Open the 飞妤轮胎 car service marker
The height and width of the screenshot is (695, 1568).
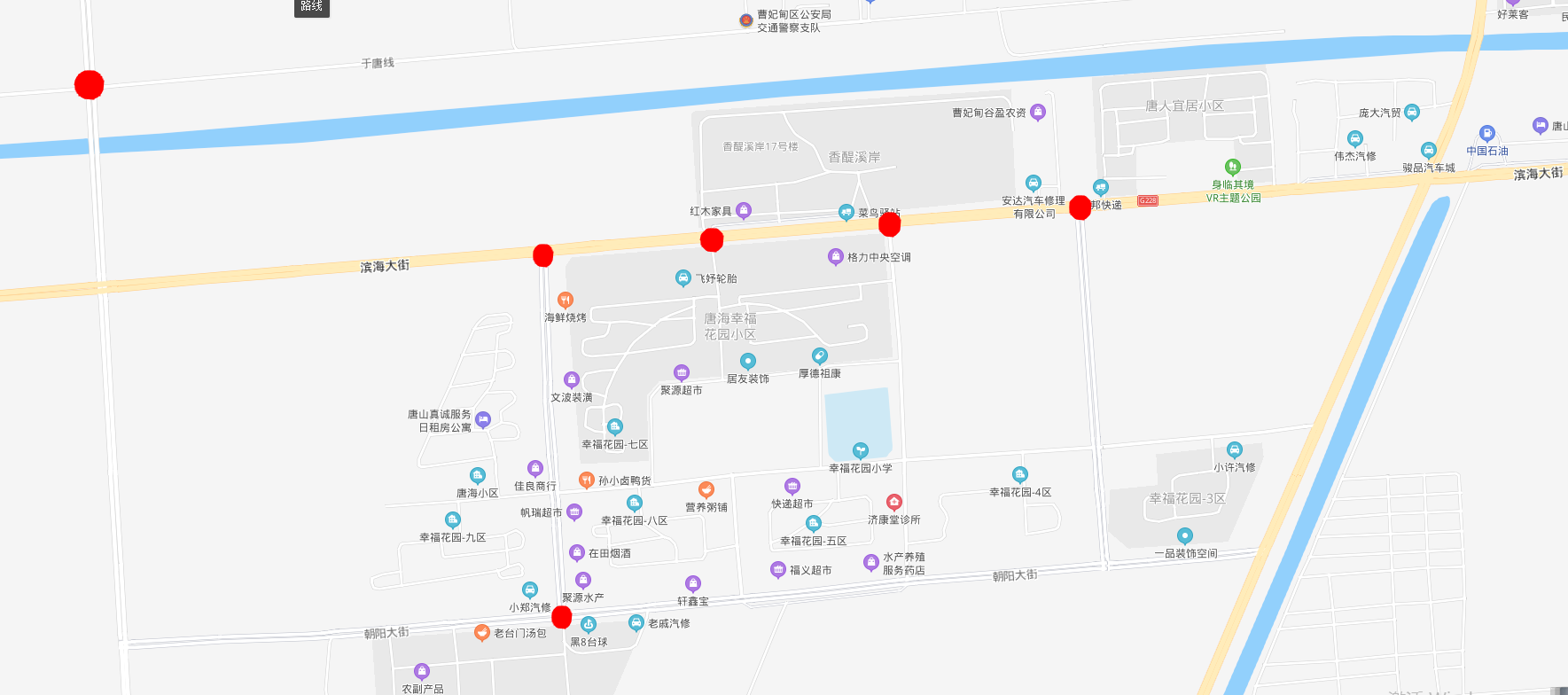pos(683,277)
